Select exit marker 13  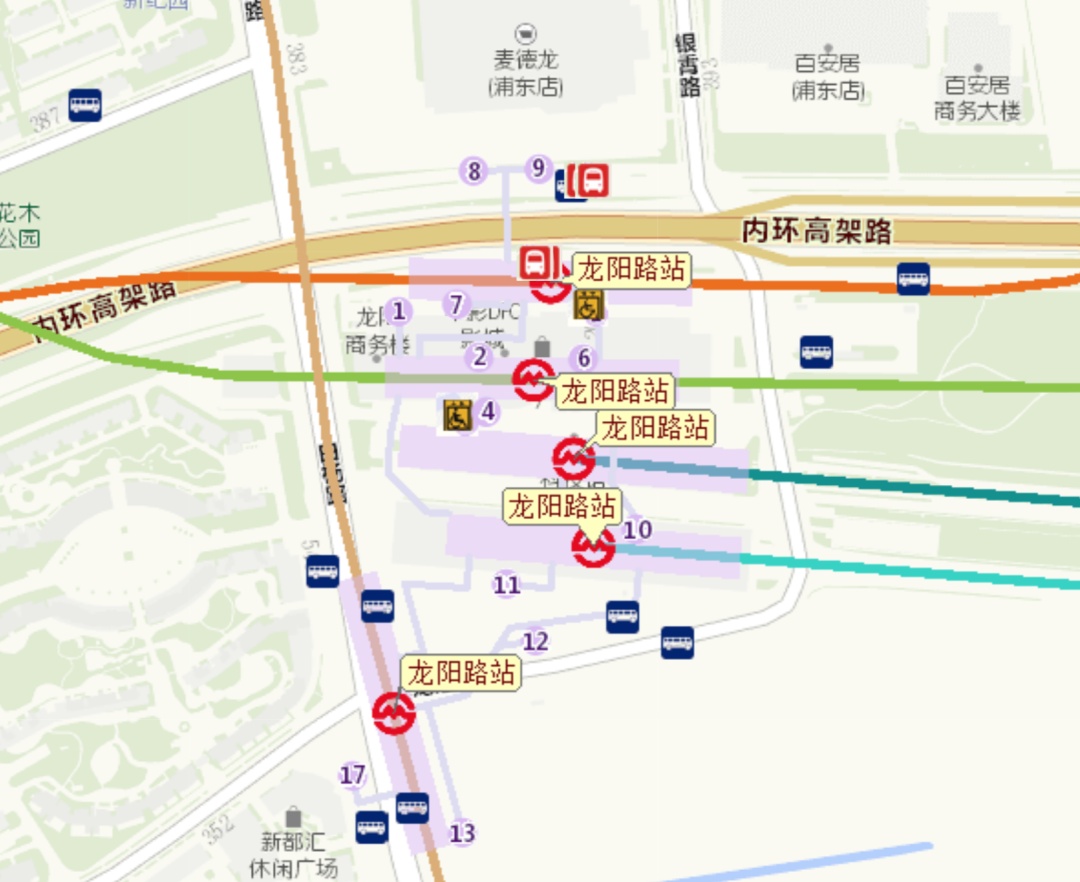(462, 833)
